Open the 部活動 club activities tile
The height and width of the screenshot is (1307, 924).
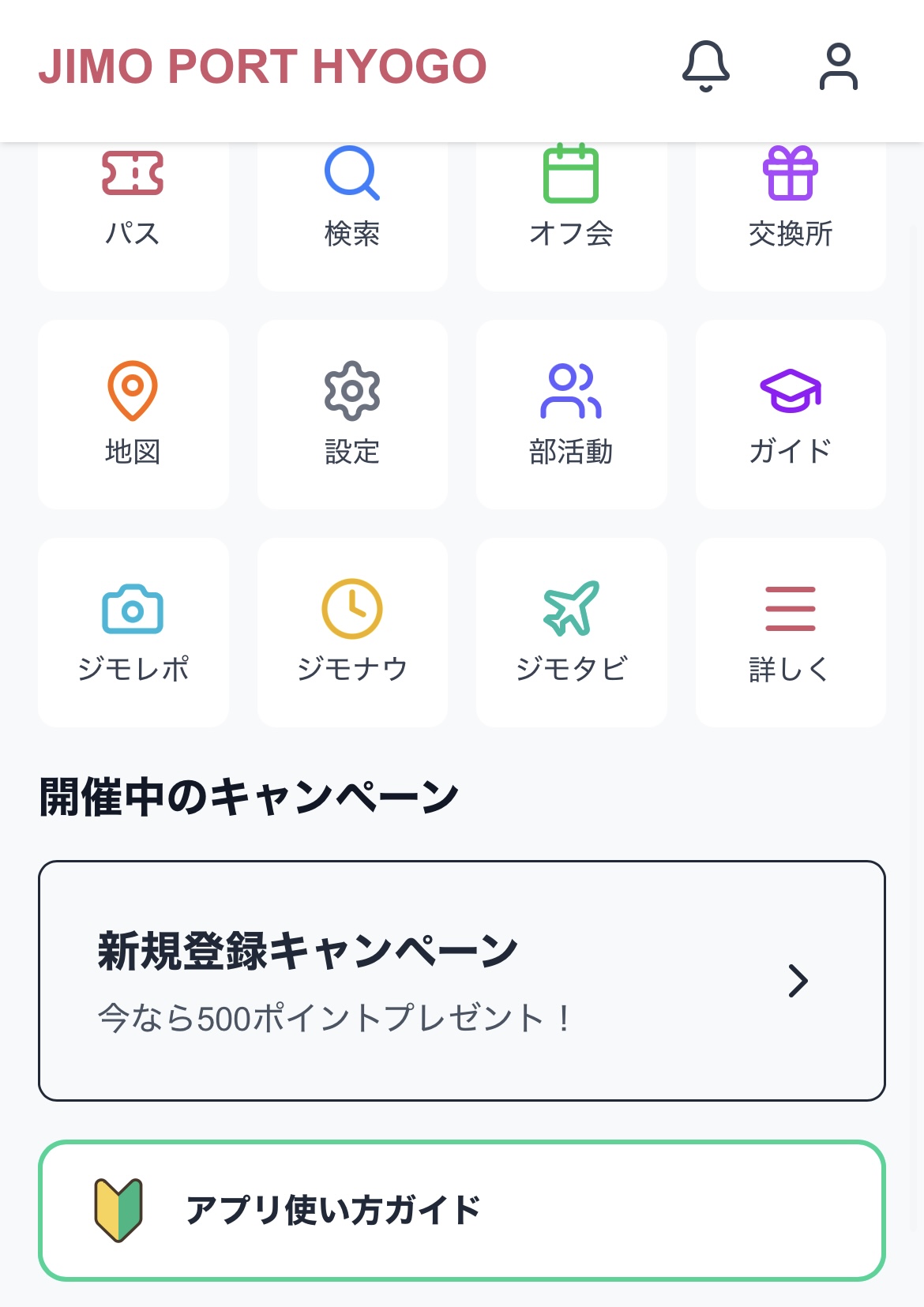[571, 415]
